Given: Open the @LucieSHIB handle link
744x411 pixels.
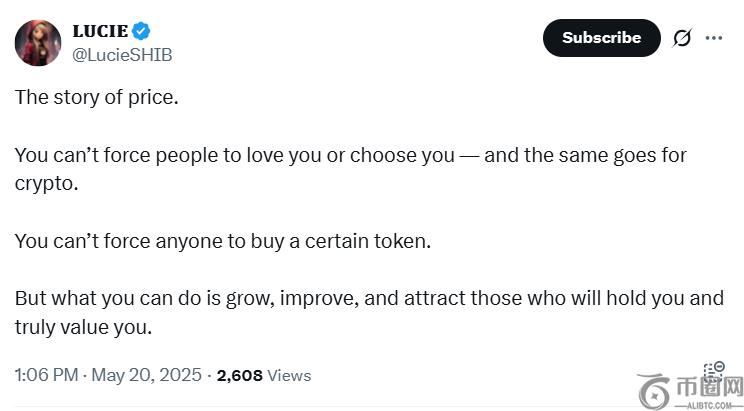Looking at the screenshot, I should [x=122, y=55].
